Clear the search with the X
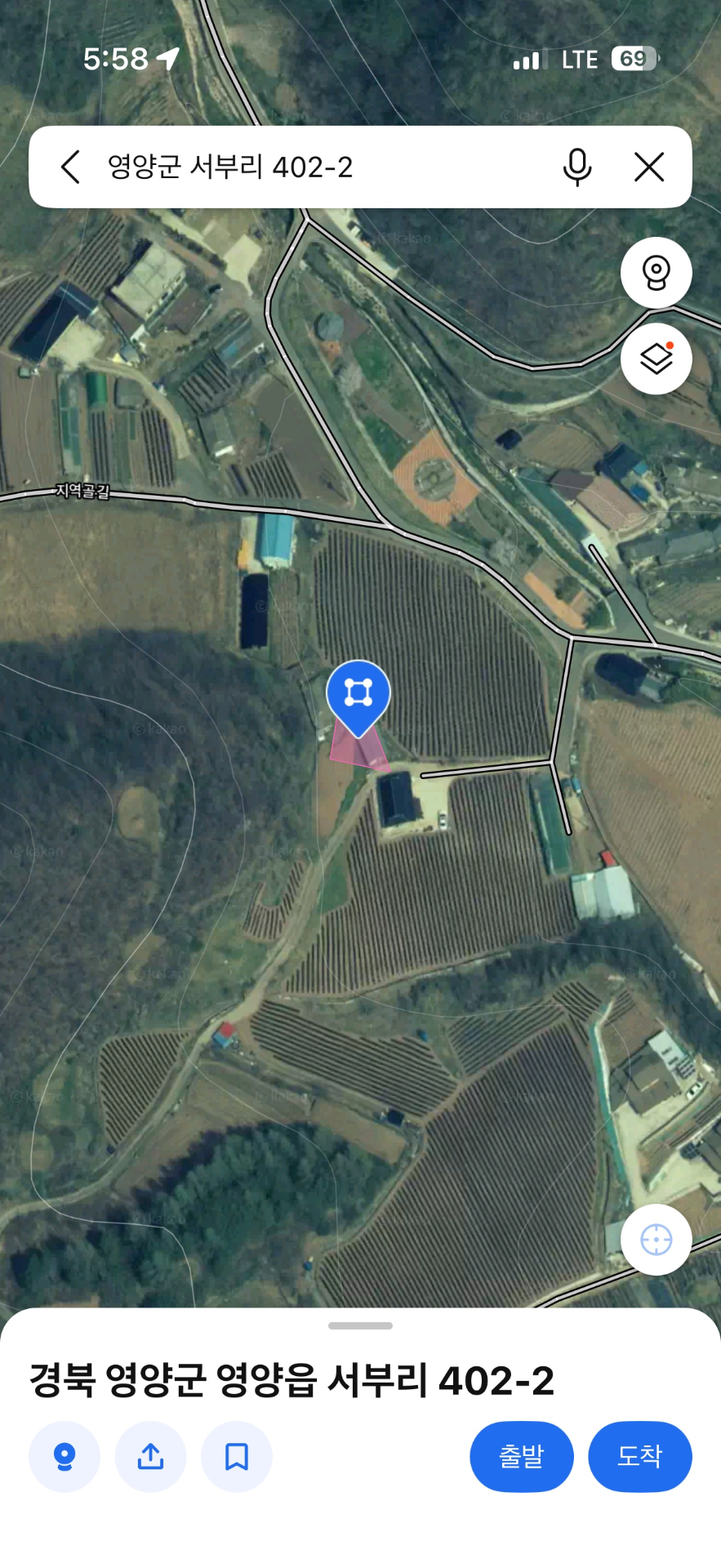 [x=649, y=167]
